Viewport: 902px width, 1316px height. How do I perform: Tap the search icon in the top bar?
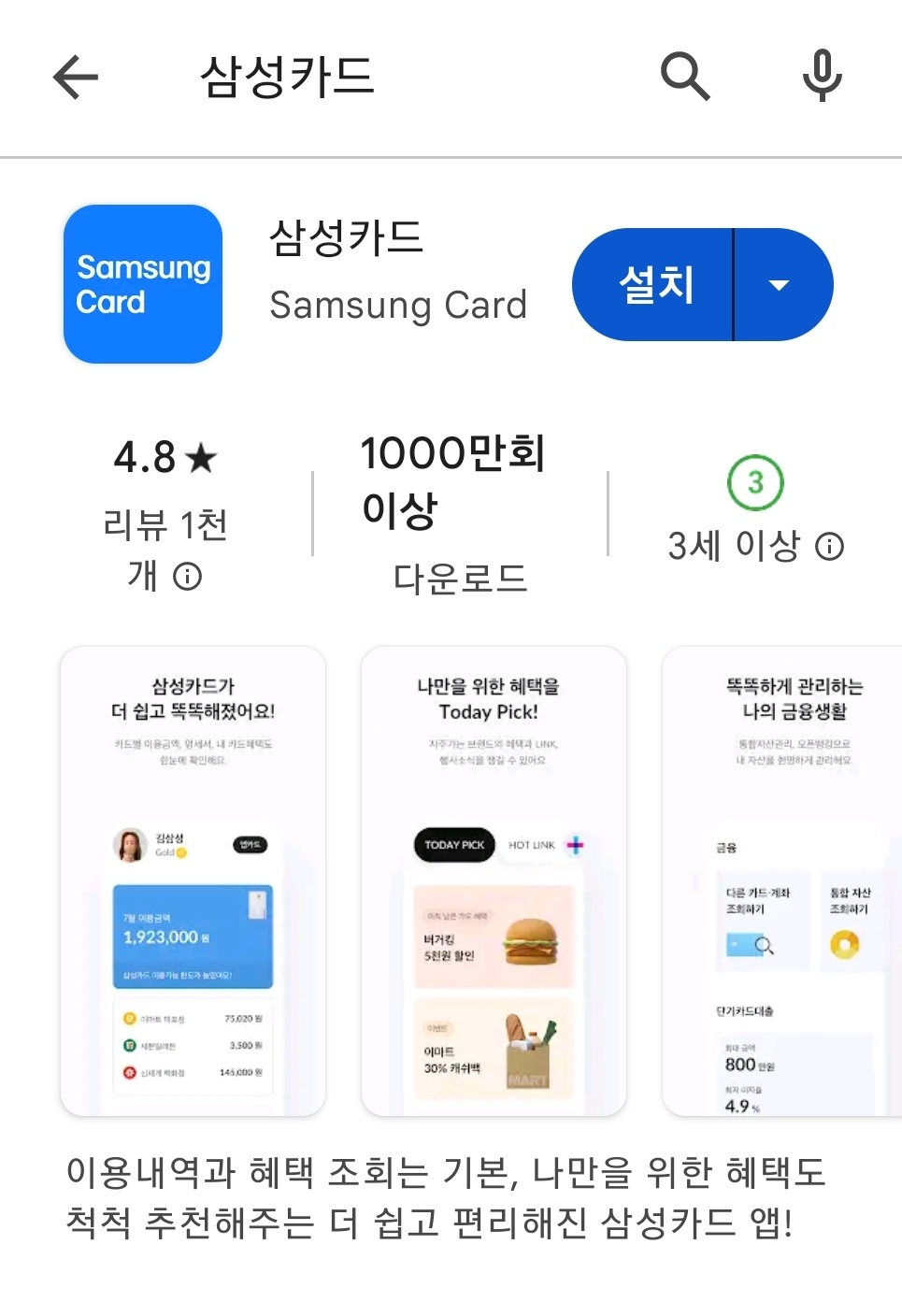685,78
